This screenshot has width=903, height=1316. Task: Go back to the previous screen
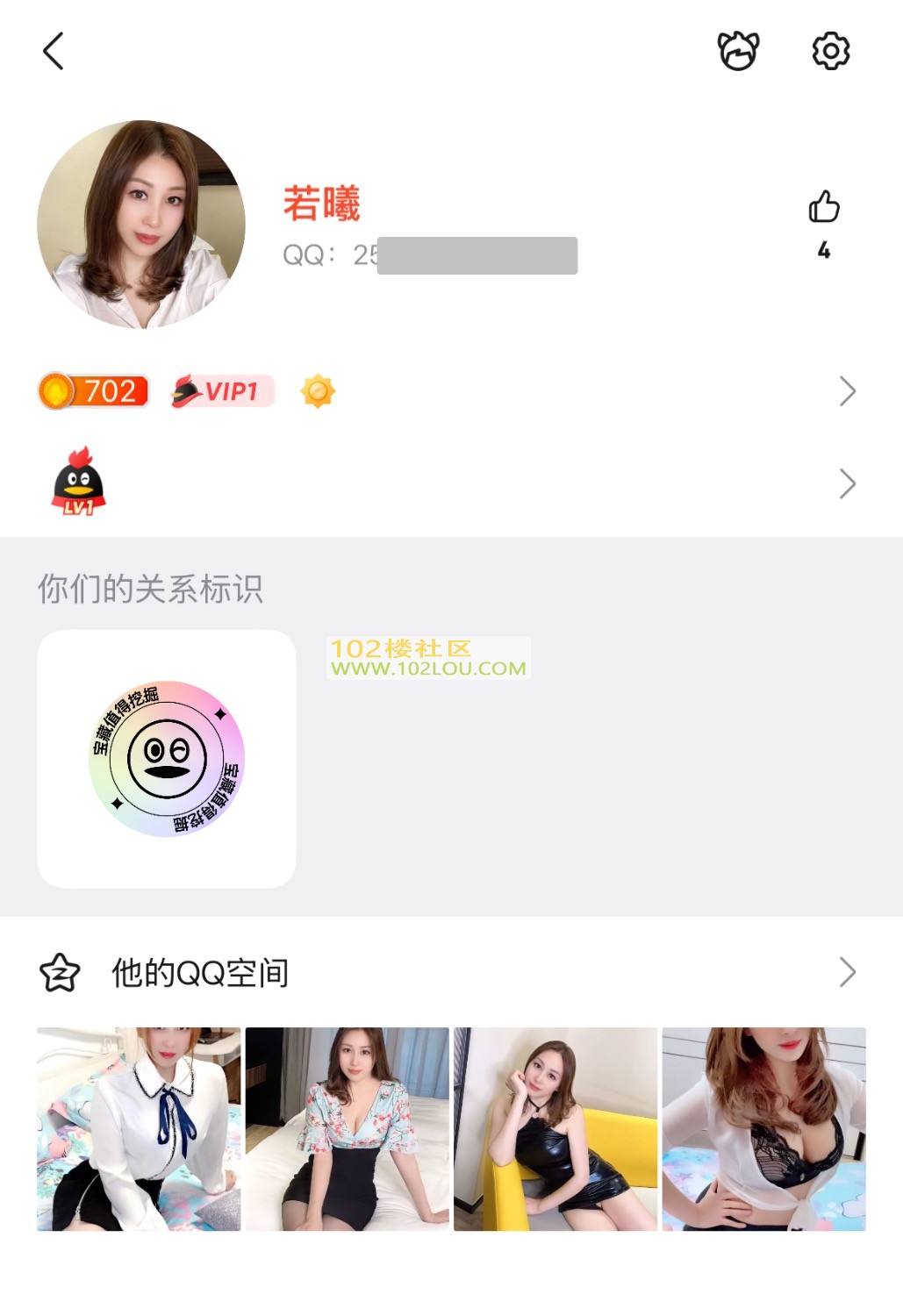coord(54,51)
